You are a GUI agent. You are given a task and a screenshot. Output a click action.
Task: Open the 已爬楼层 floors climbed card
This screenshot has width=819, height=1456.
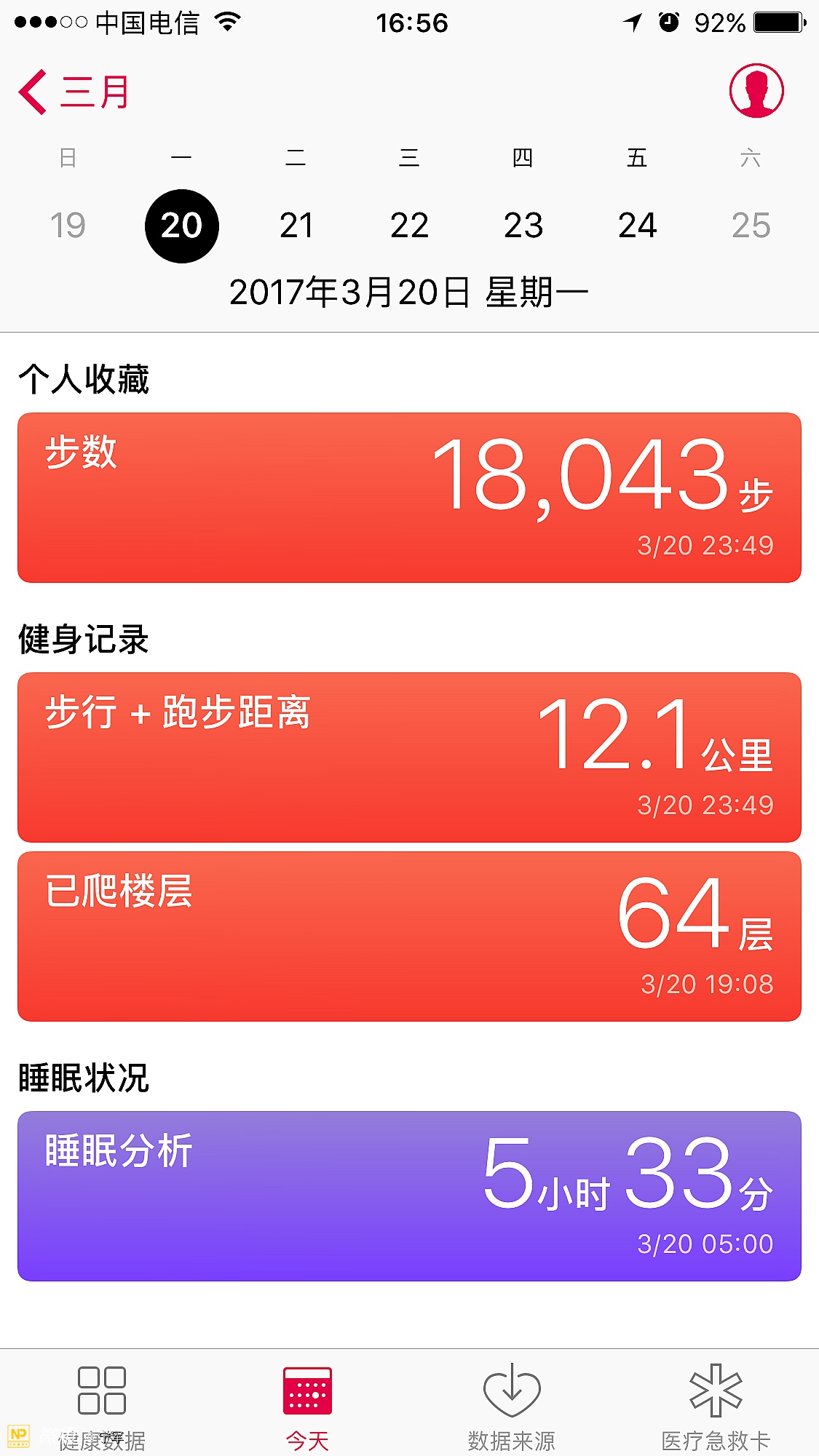click(x=409, y=936)
